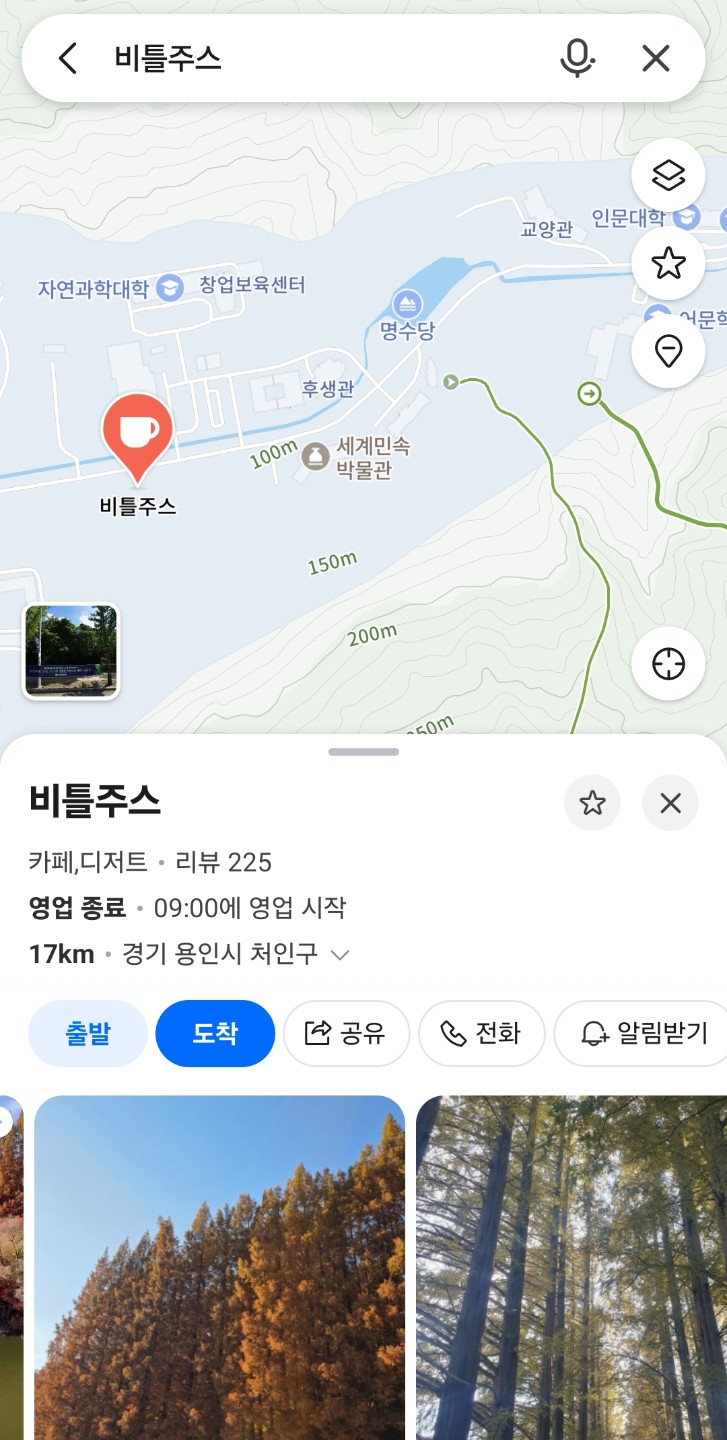This screenshot has width=727, height=1440.
Task: Close the place info panel with X
Action: (x=670, y=803)
